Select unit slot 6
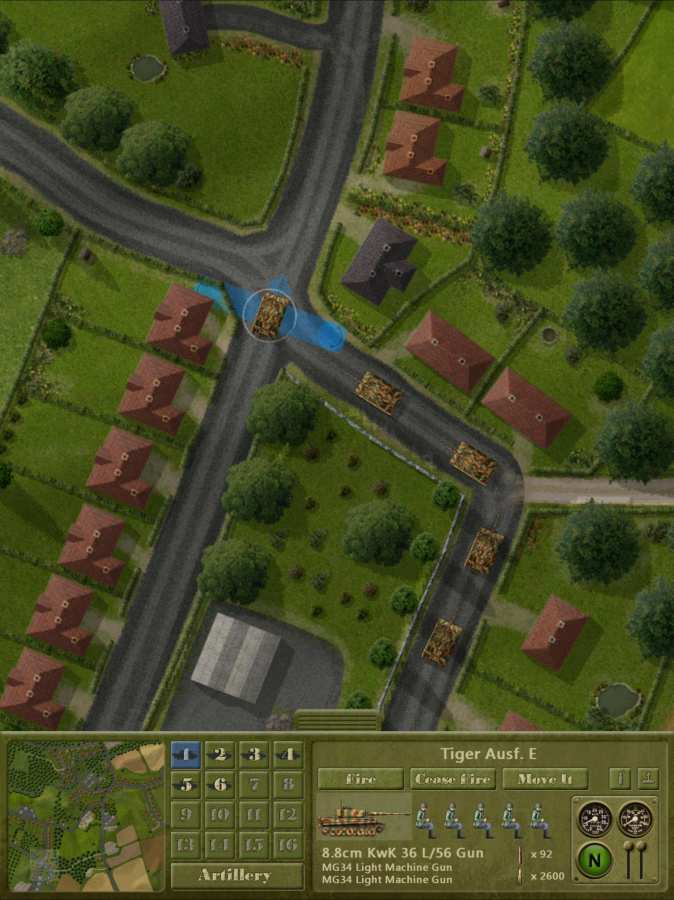The image size is (674, 900). point(220,785)
